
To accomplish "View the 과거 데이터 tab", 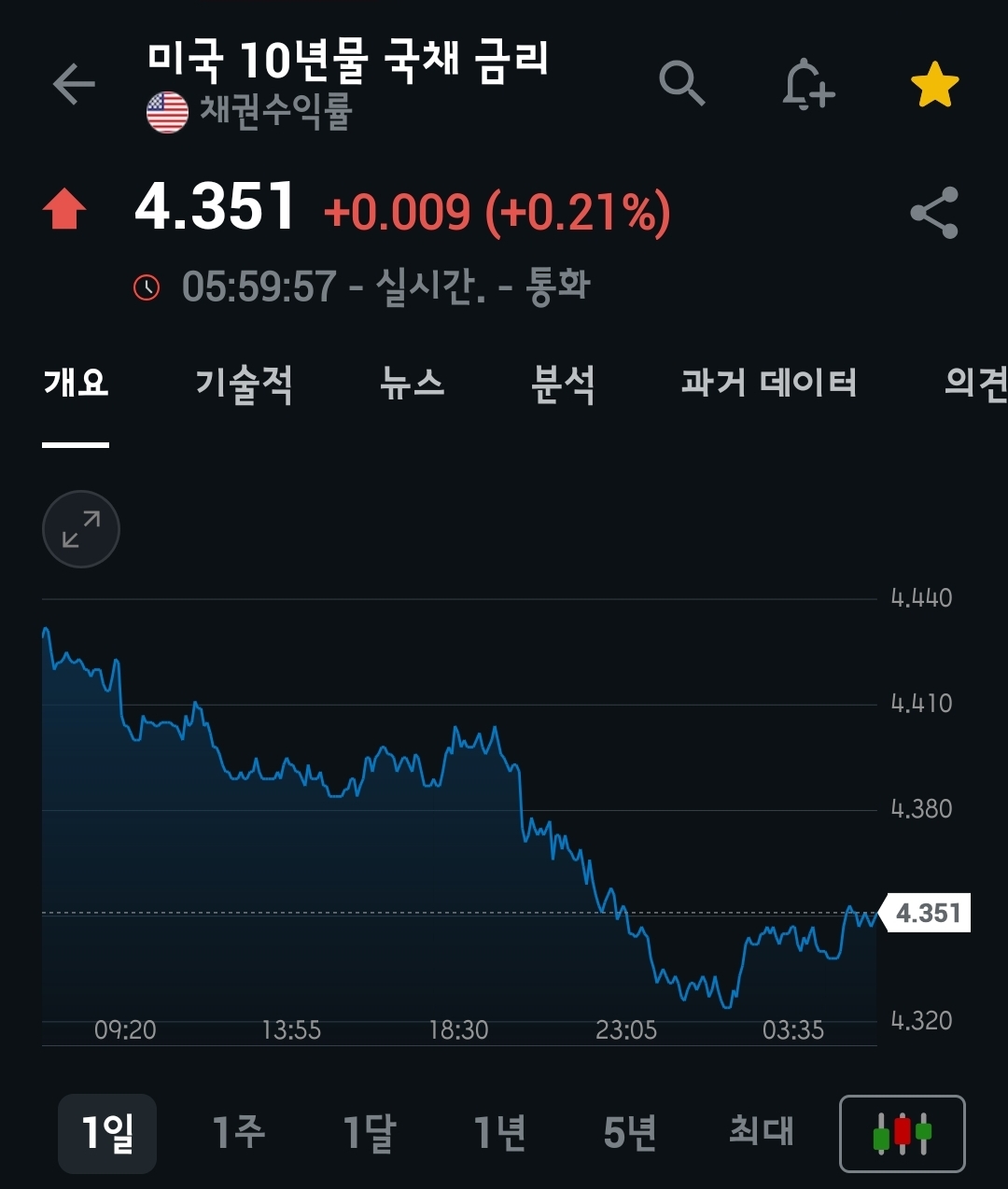I will click(768, 384).
